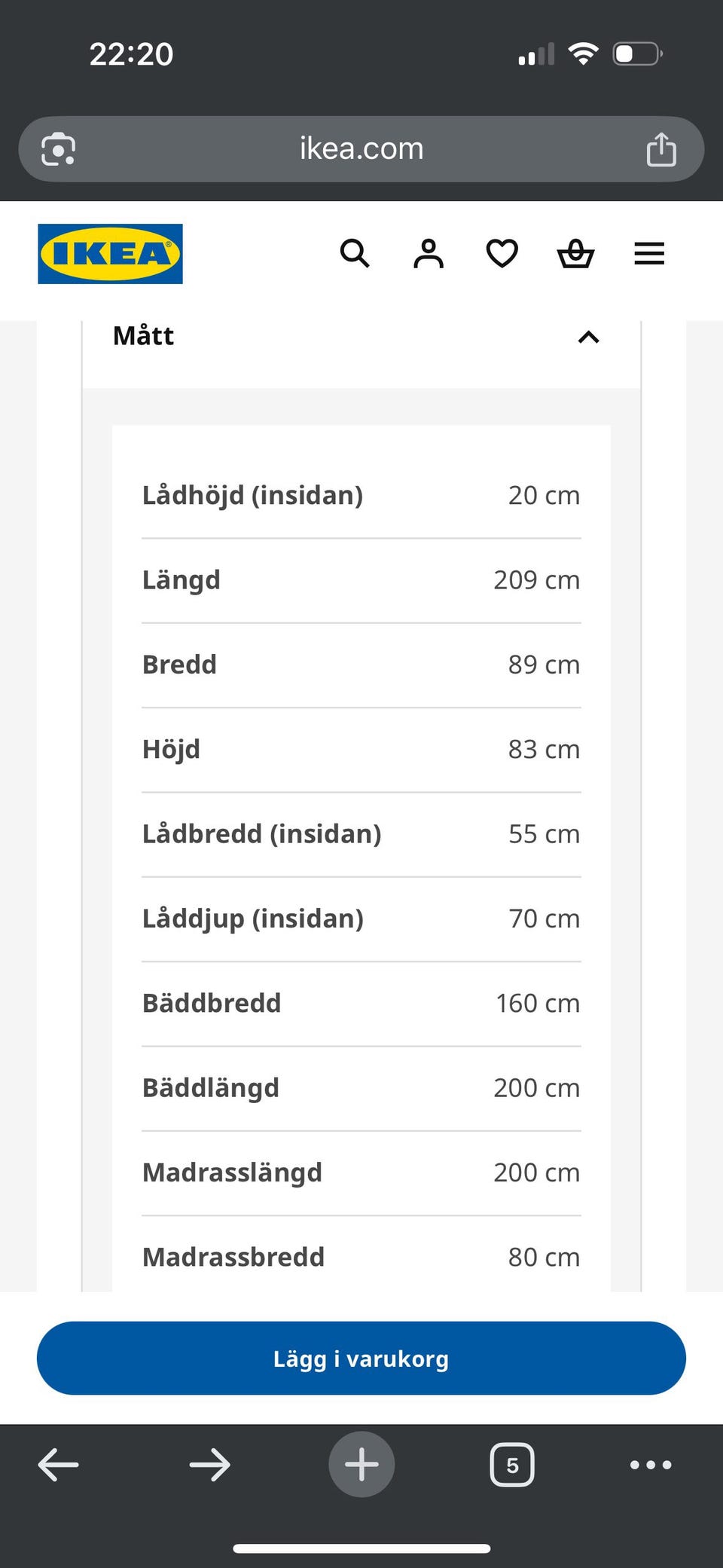Share this page from the address bar

click(661, 148)
